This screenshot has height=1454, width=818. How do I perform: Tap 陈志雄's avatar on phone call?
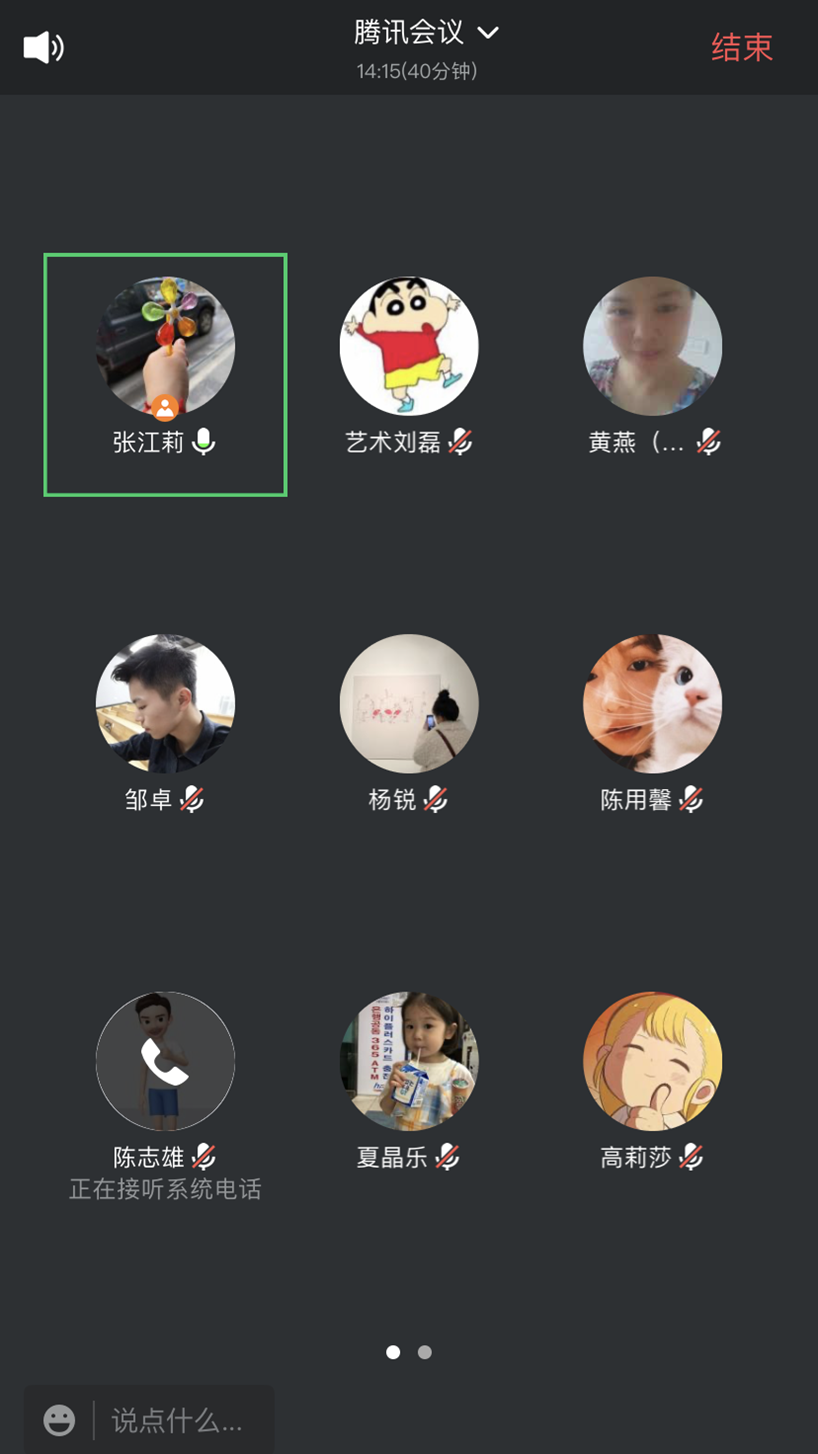tap(165, 1061)
